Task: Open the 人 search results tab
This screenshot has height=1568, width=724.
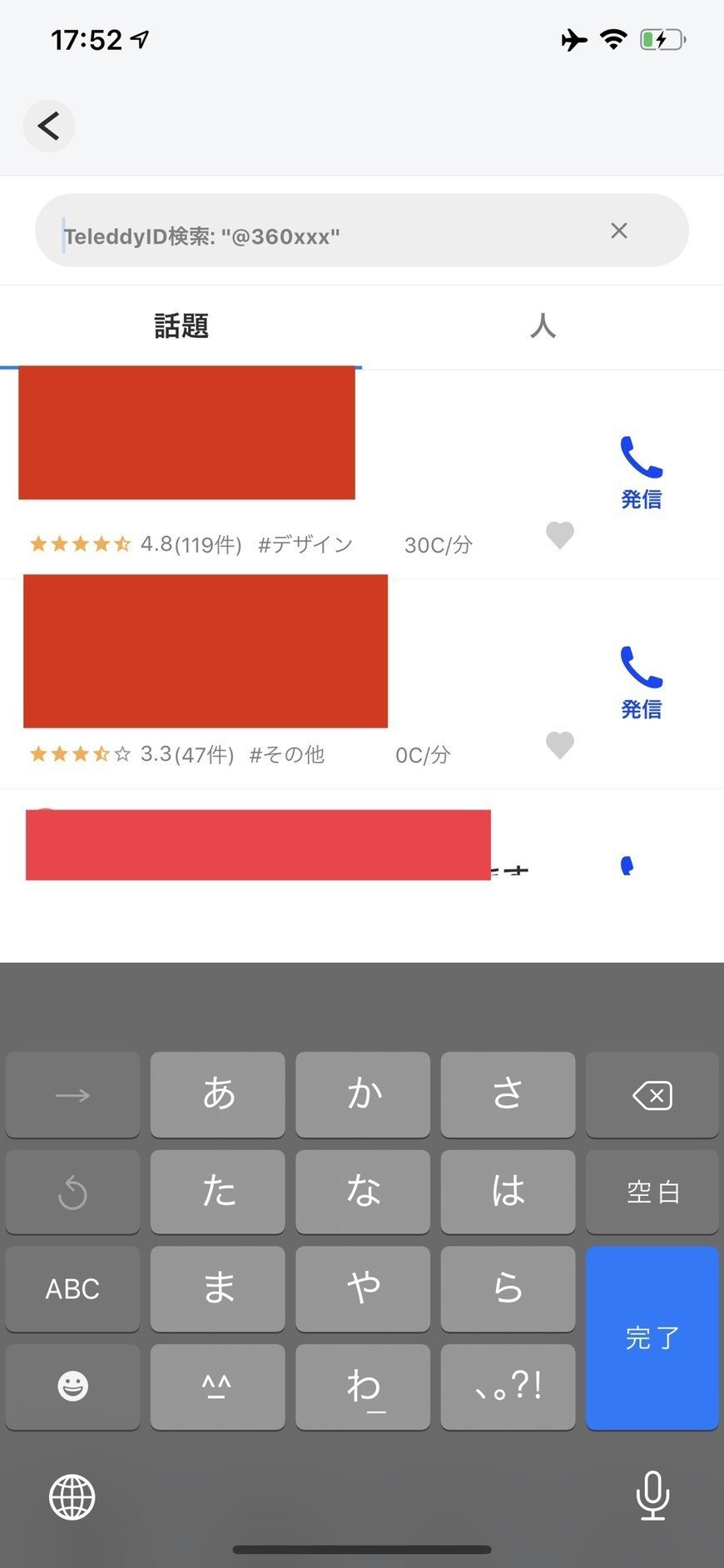Action: tap(543, 326)
